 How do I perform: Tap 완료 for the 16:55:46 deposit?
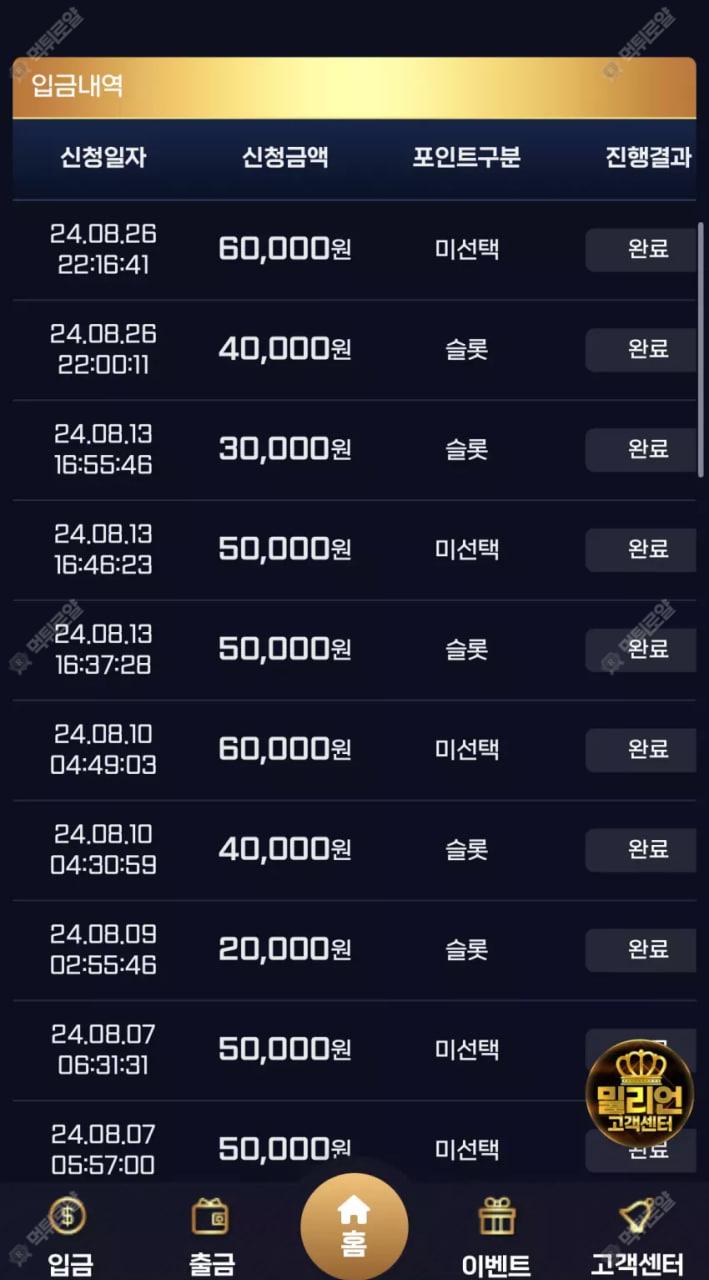pyautogui.click(x=641, y=449)
